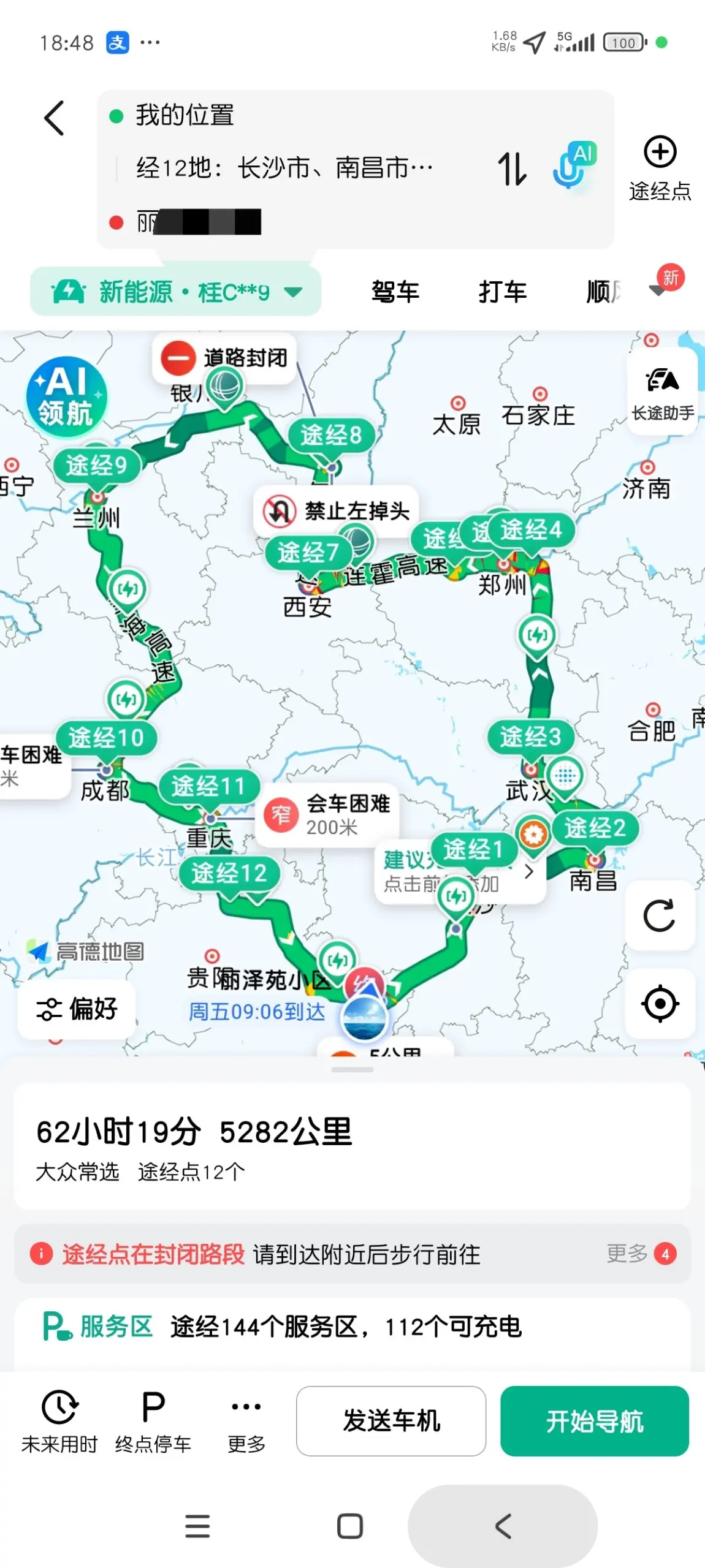Add a waypoint with 途经点 button
Screen dimensions: 705x1568
660,168
